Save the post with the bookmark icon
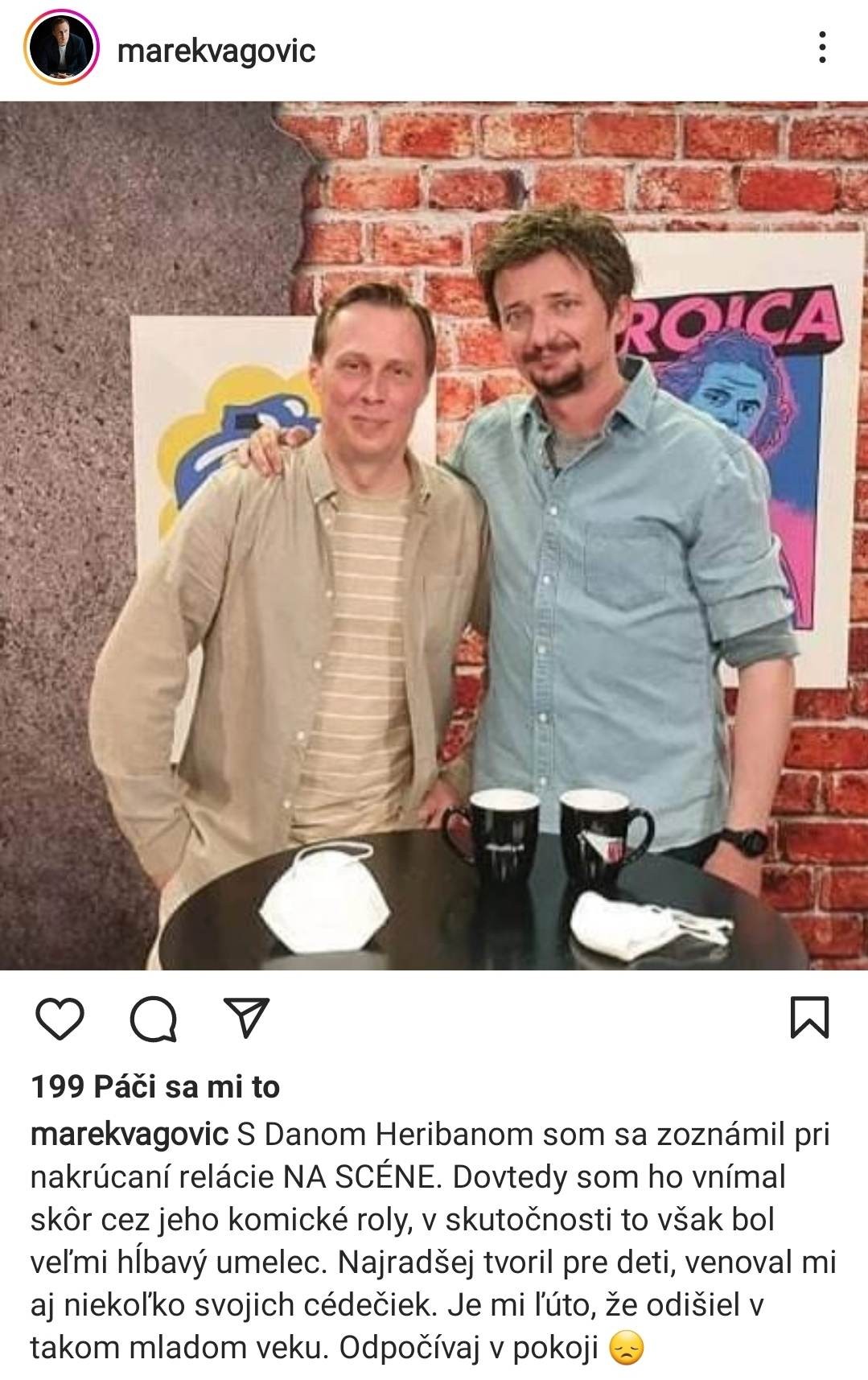Screen dimensions: 868x1380 click(808, 1018)
